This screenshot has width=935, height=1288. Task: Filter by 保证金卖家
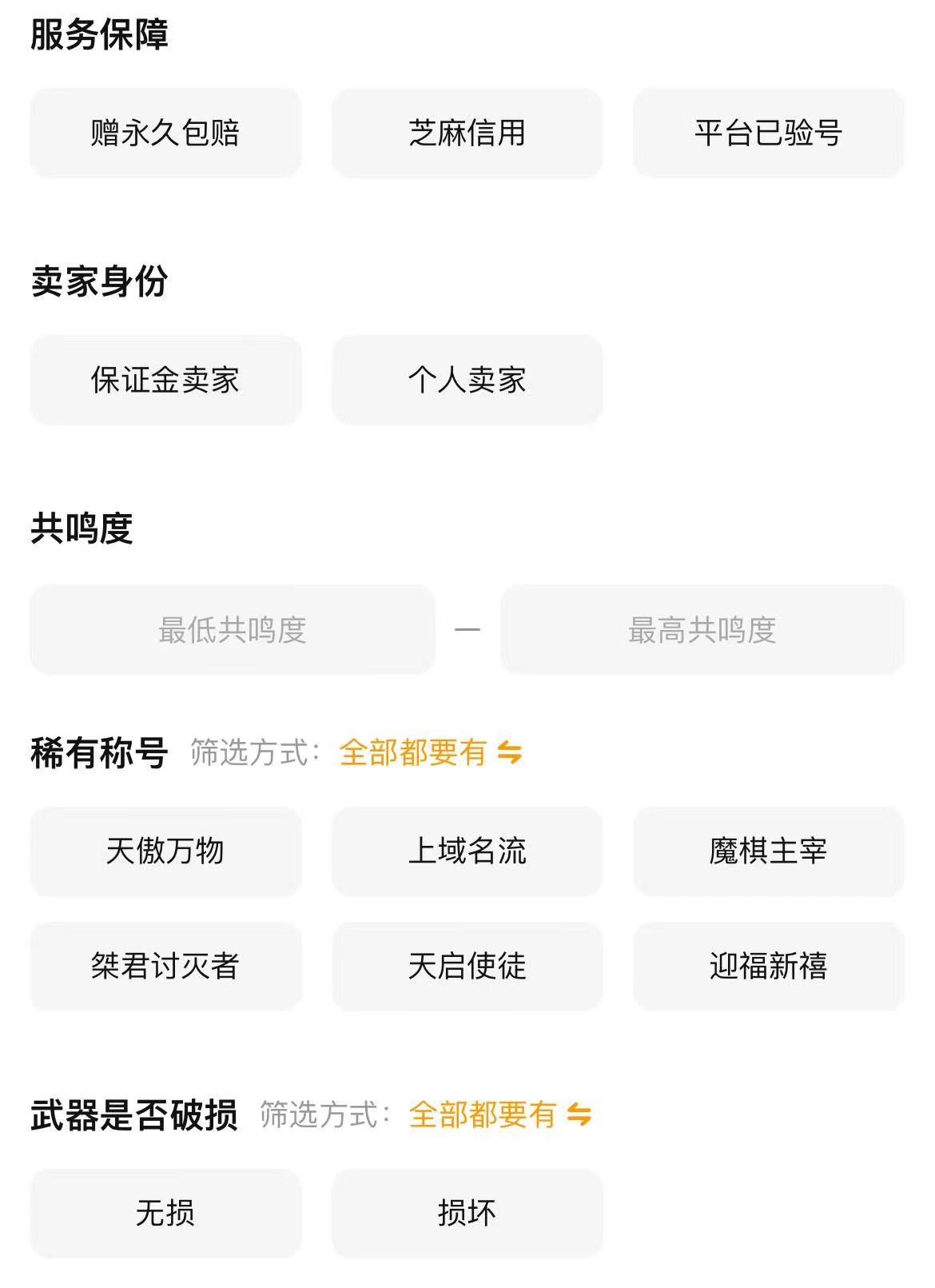click(x=165, y=380)
